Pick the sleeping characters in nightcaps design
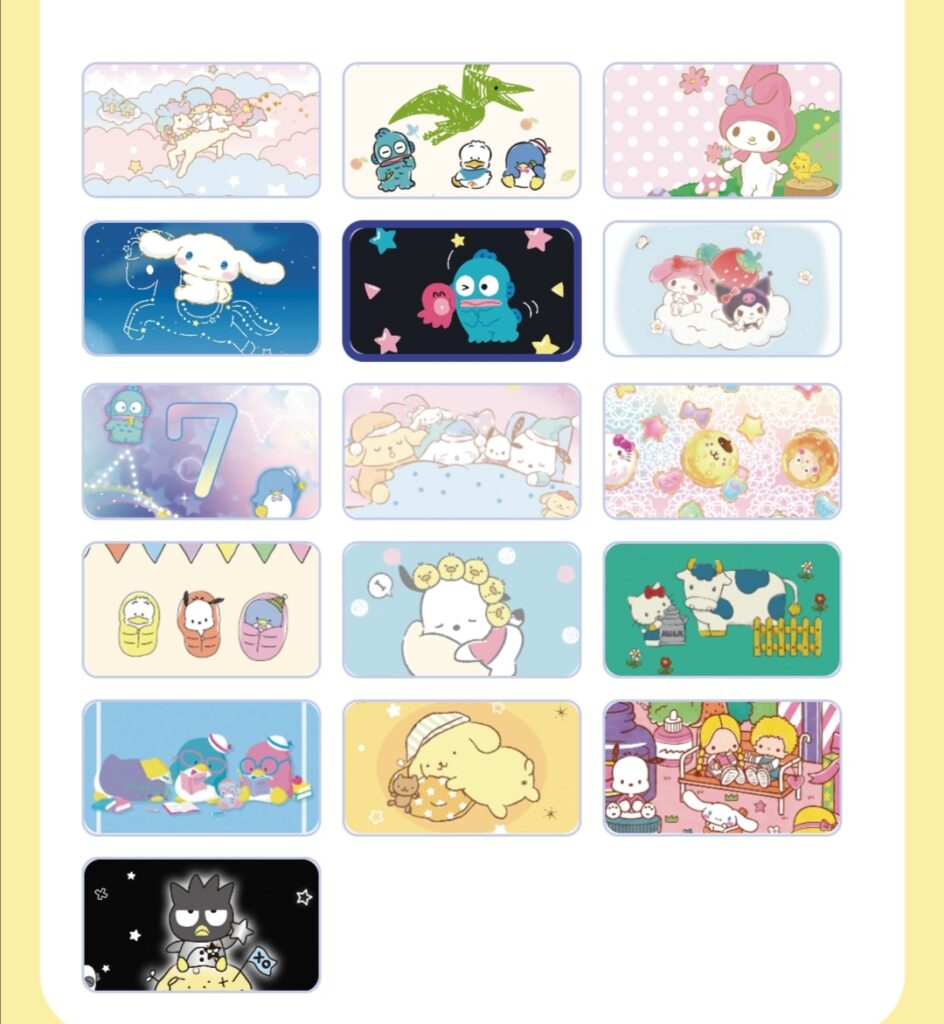 pyautogui.click(x=461, y=451)
